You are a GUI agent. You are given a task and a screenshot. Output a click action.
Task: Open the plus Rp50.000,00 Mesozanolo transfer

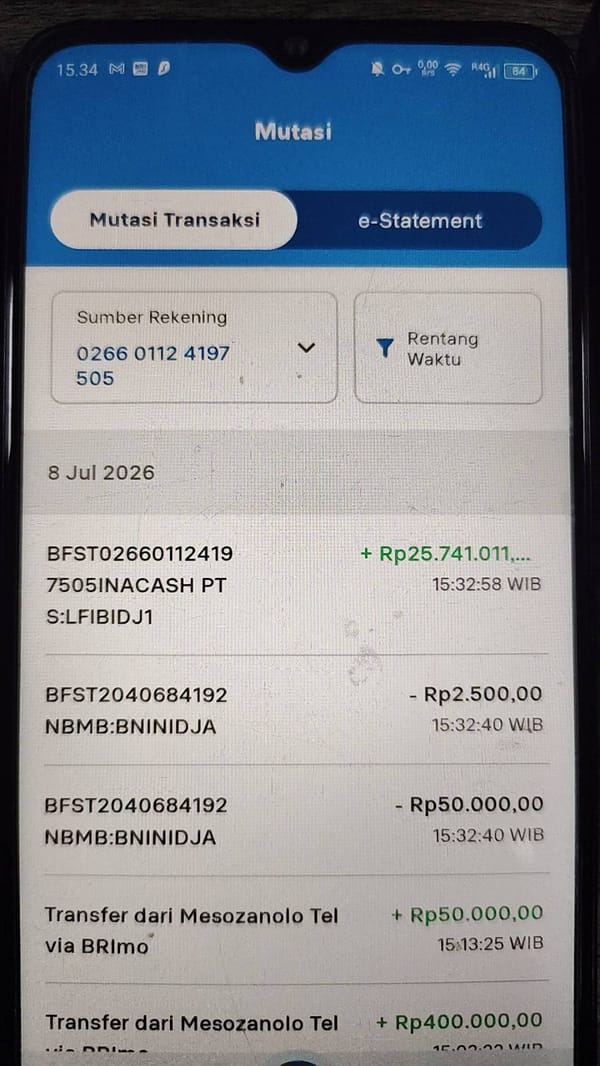point(296,929)
